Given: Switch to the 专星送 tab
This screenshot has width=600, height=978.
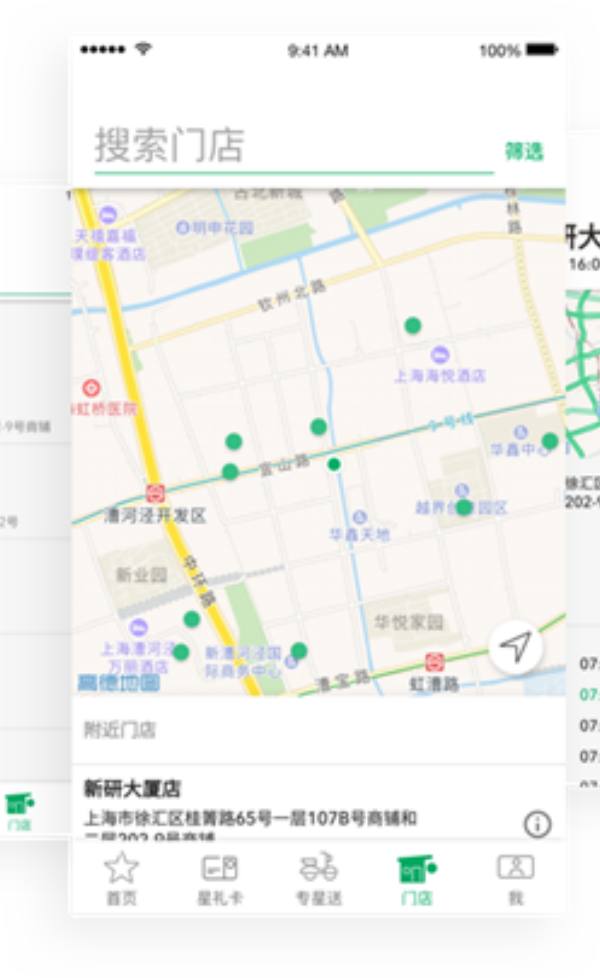Looking at the screenshot, I should coord(318,878).
